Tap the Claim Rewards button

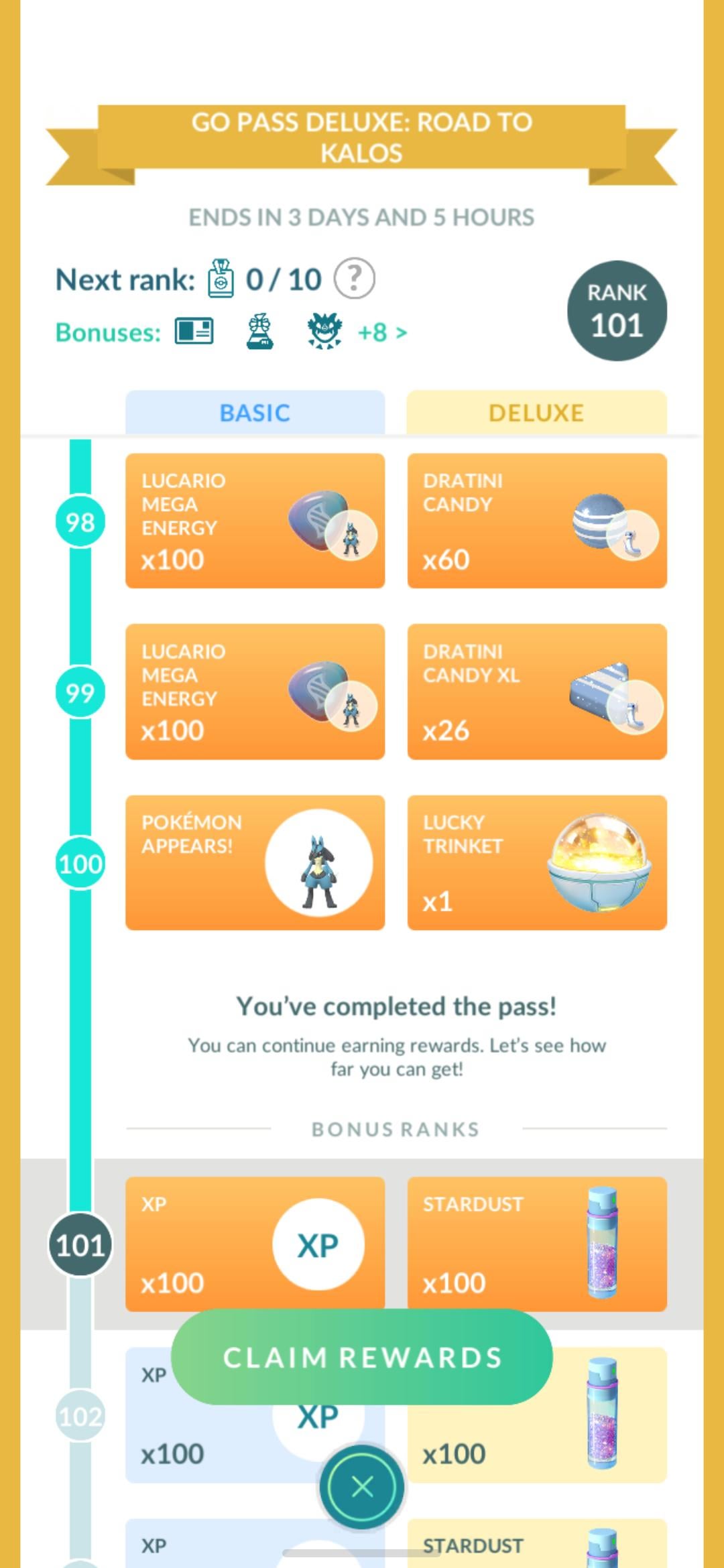(x=362, y=1358)
